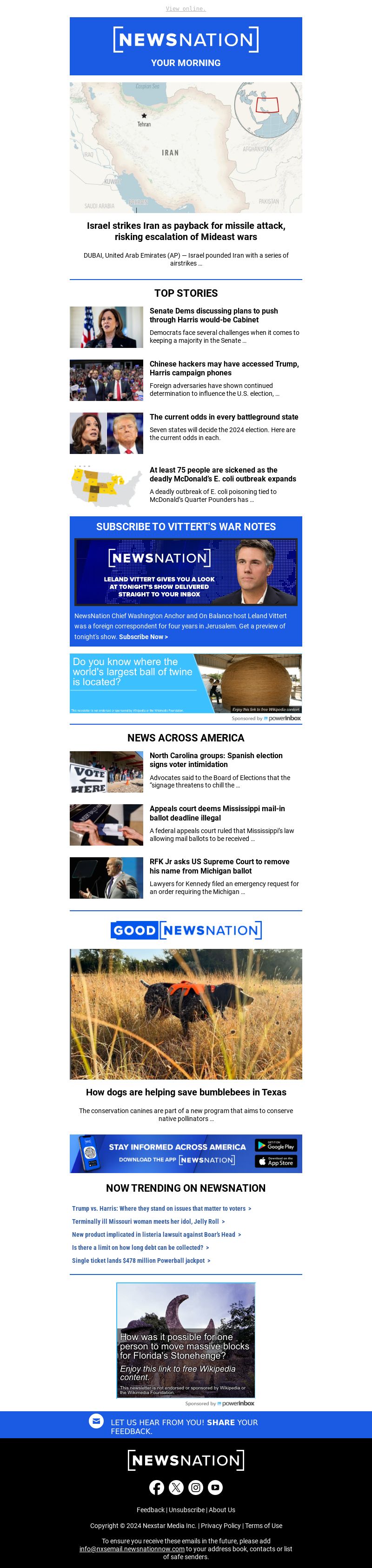This screenshot has width=372, height=1568.
Task: Tap Subscribe Now for Vittert's War Notes
Action: click(x=143, y=637)
